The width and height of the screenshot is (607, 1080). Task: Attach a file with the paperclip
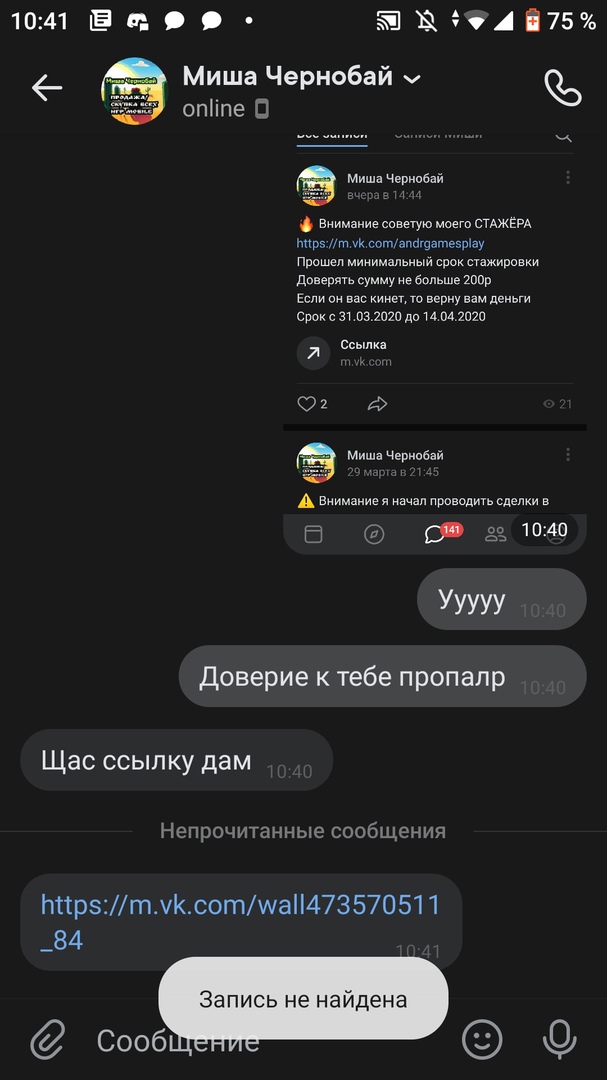[x=47, y=1041]
